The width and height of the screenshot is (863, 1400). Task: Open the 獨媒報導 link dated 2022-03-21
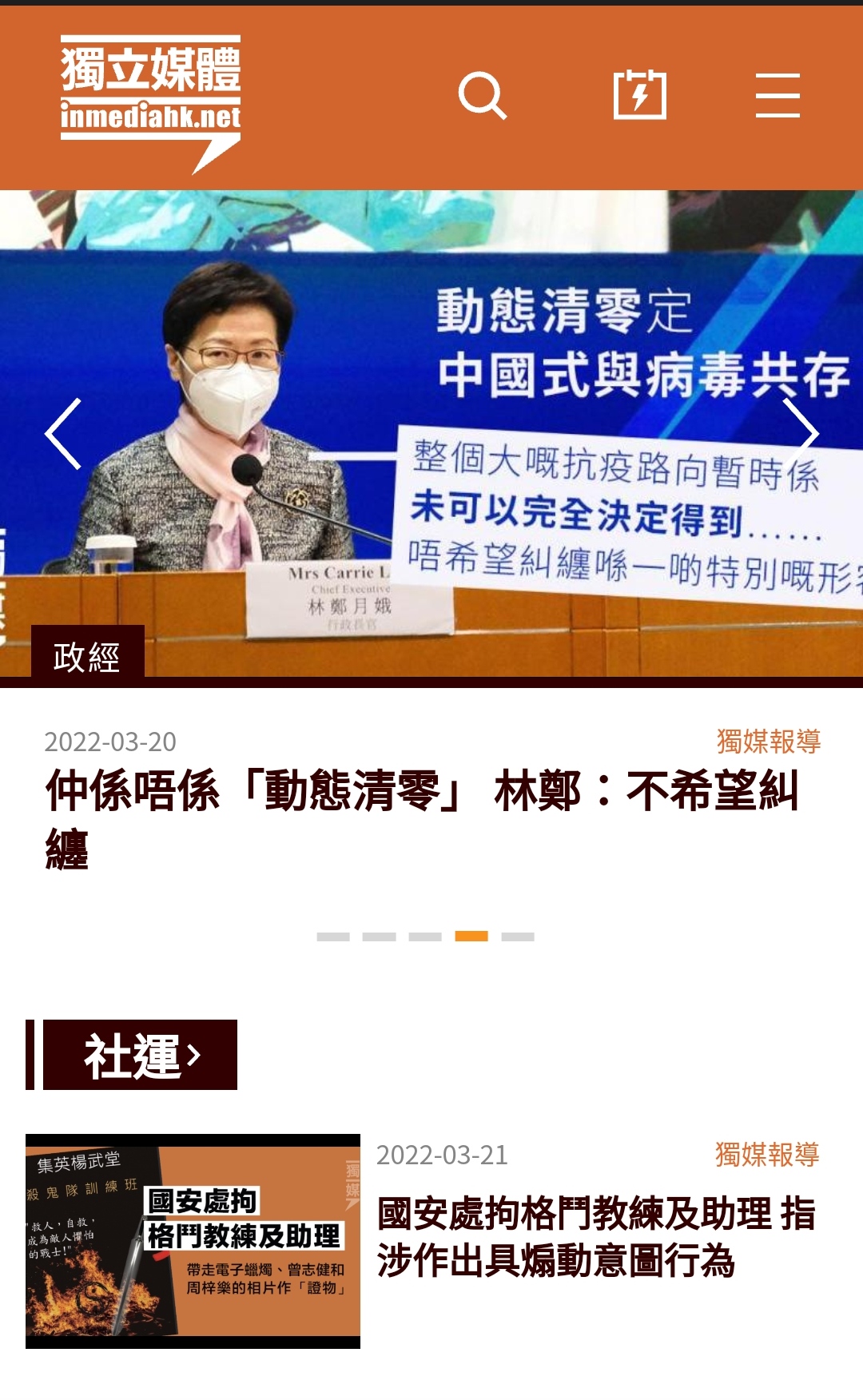(766, 1155)
